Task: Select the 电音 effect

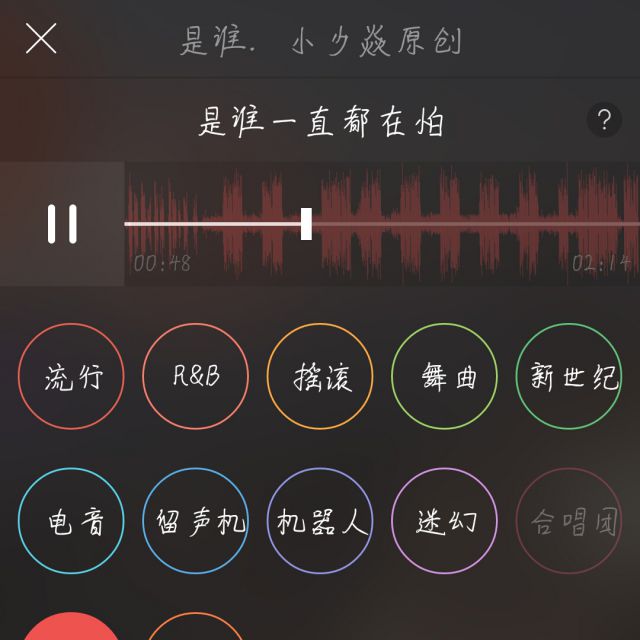Action: coord(71,521)
